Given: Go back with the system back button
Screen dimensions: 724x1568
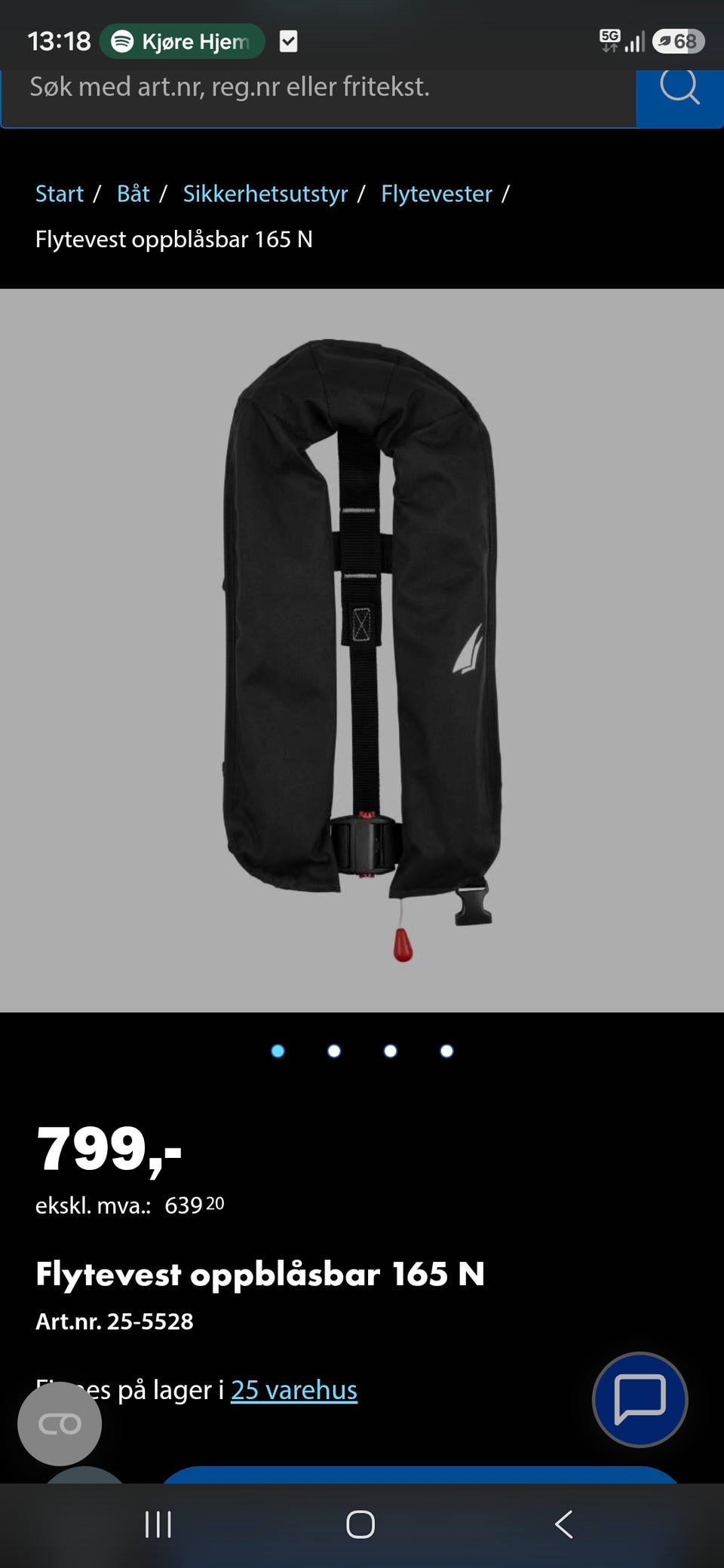Looking at the screenshot, I should (563, 1524).
